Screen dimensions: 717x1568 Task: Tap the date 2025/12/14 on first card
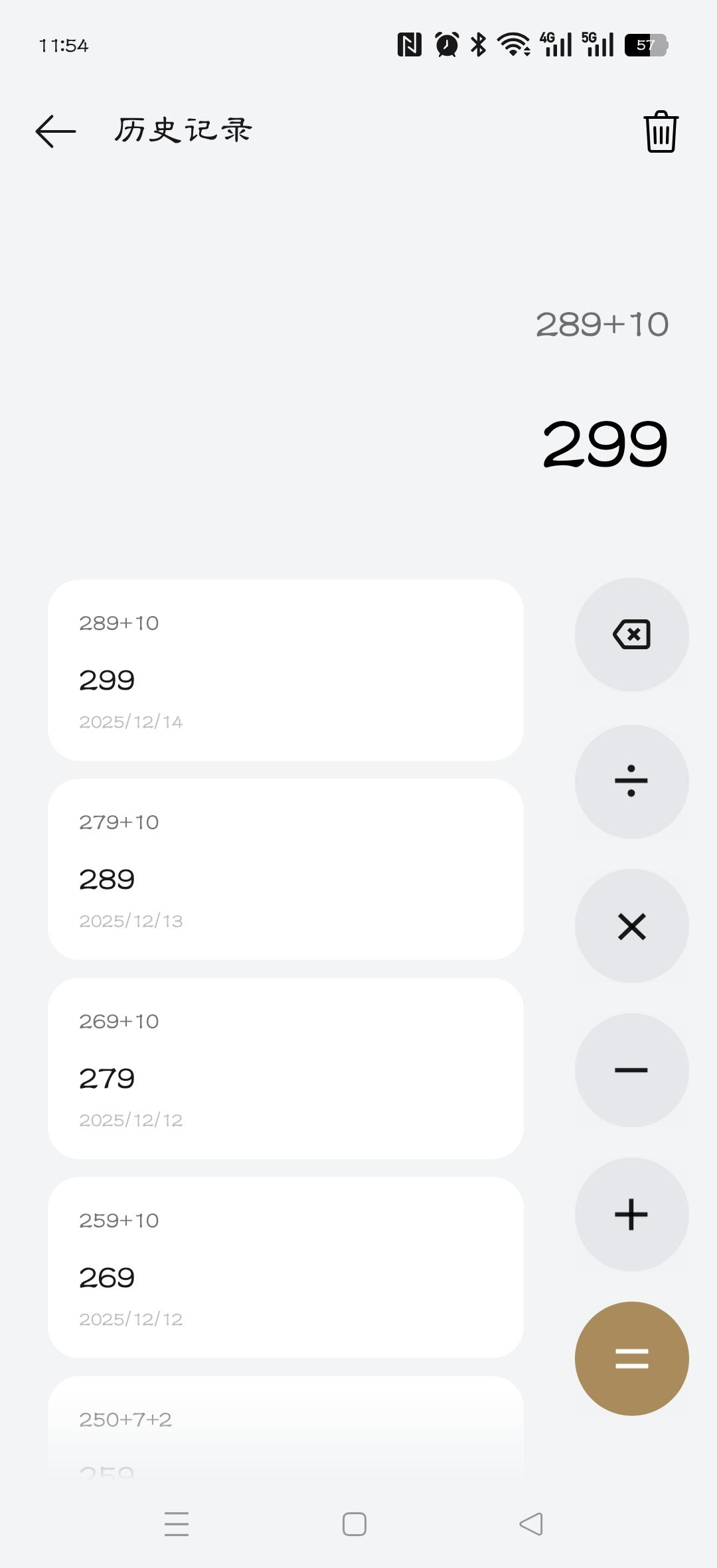[x=131, y=722]
